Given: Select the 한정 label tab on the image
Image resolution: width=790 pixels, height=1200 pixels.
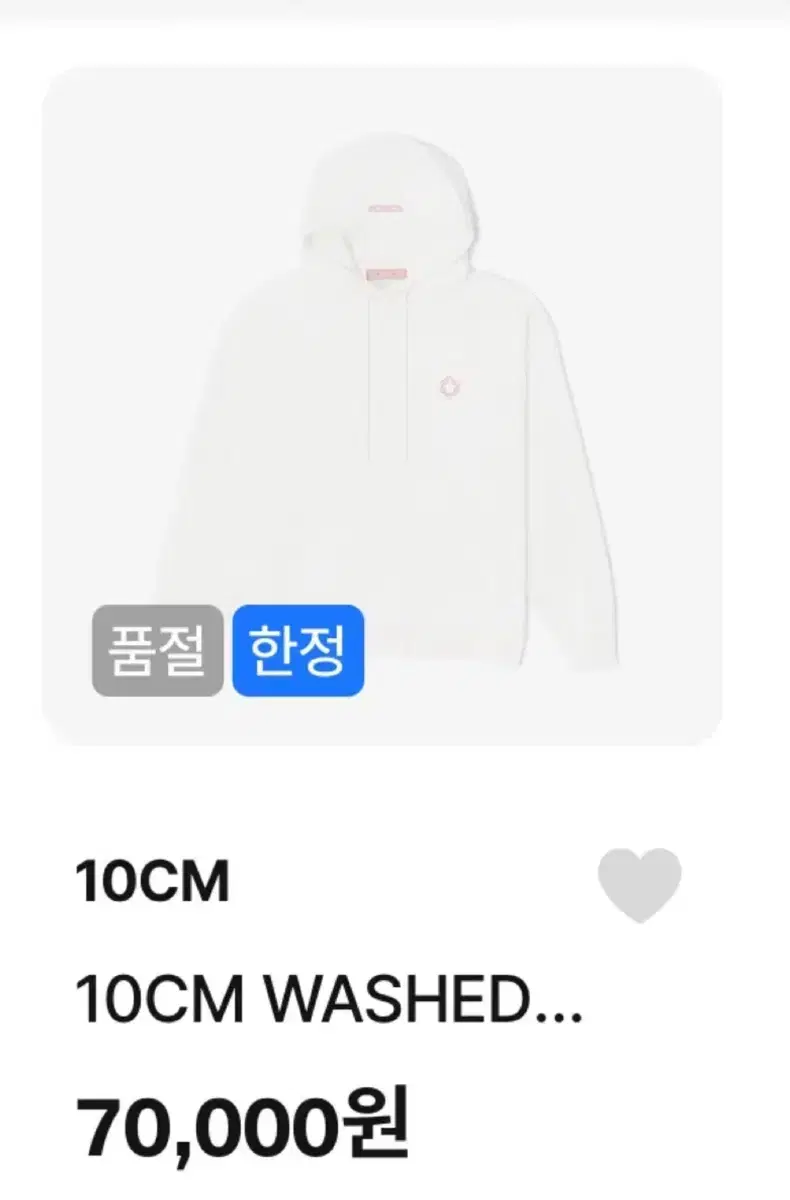Looking at the screenshot, I should 296,650.
